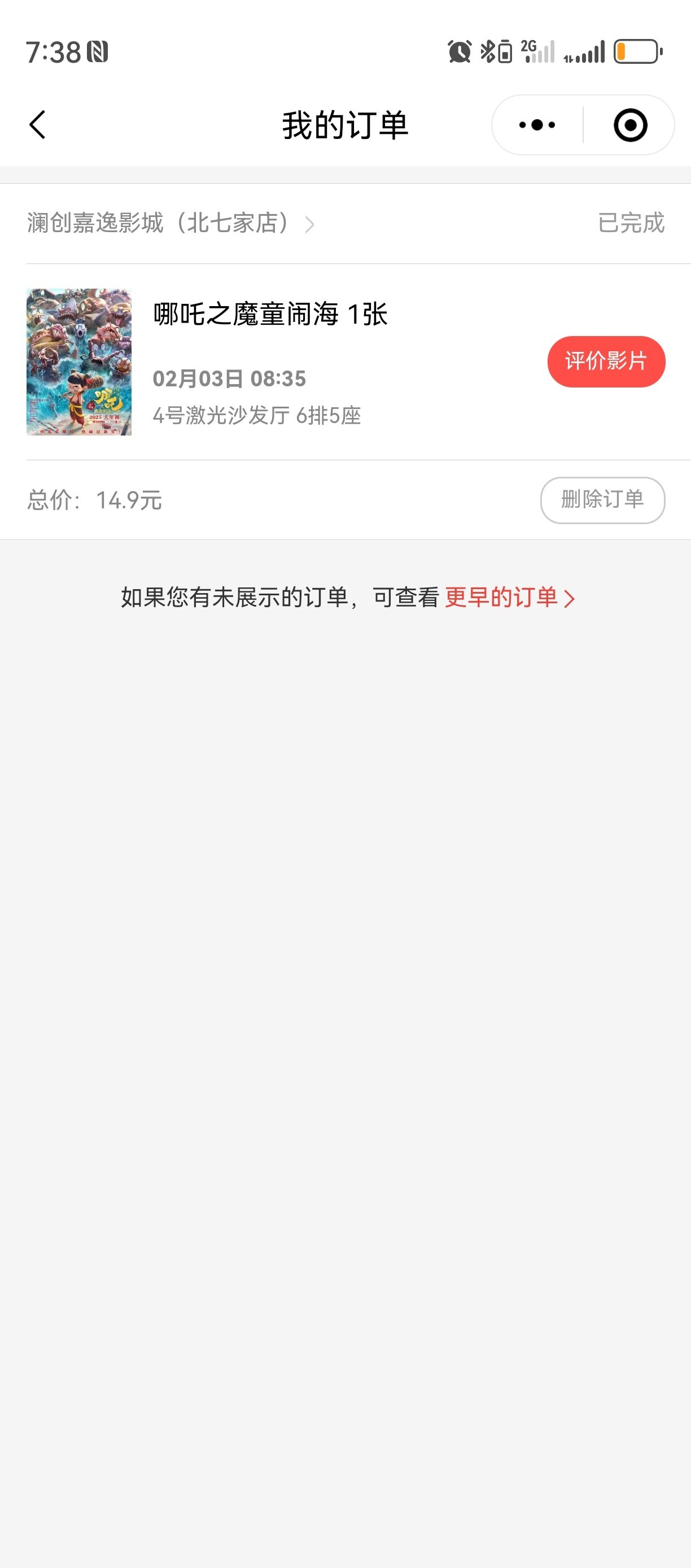Tap 评价影片 to review the movie
This screenshot has width=691, height=1568.
606,361
